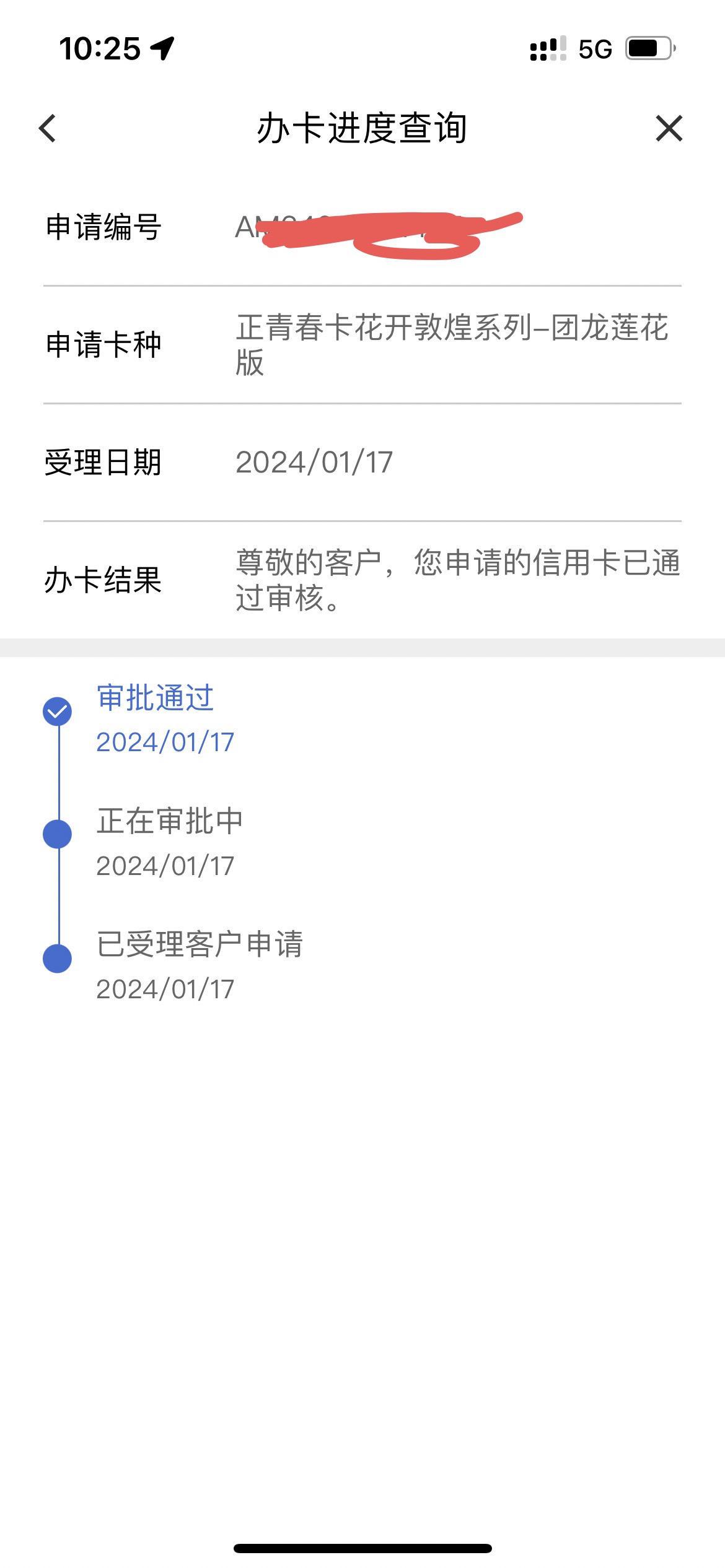
Task: Tap the battery status icon
Action: pyautogui.click(x=646, y=47)
